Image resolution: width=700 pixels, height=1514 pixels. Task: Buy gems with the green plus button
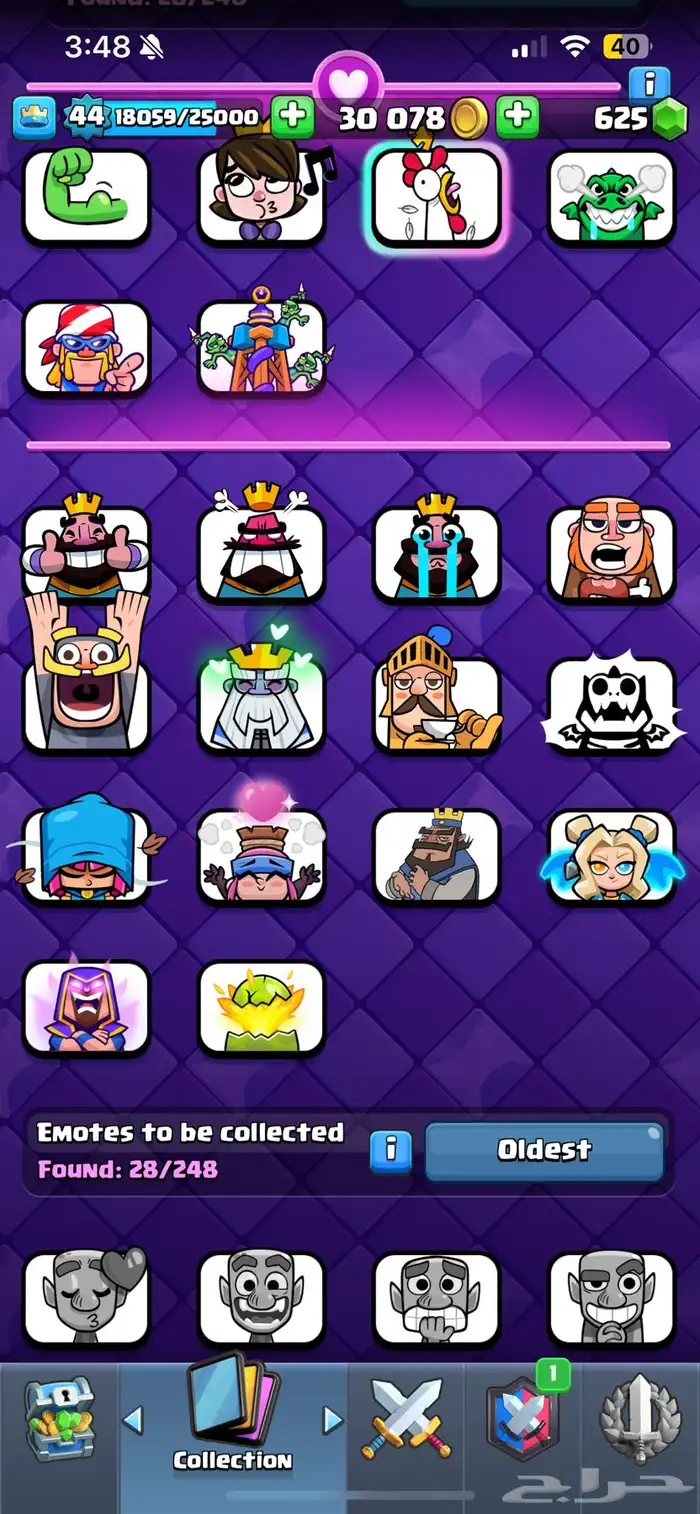tap(517, 118)
